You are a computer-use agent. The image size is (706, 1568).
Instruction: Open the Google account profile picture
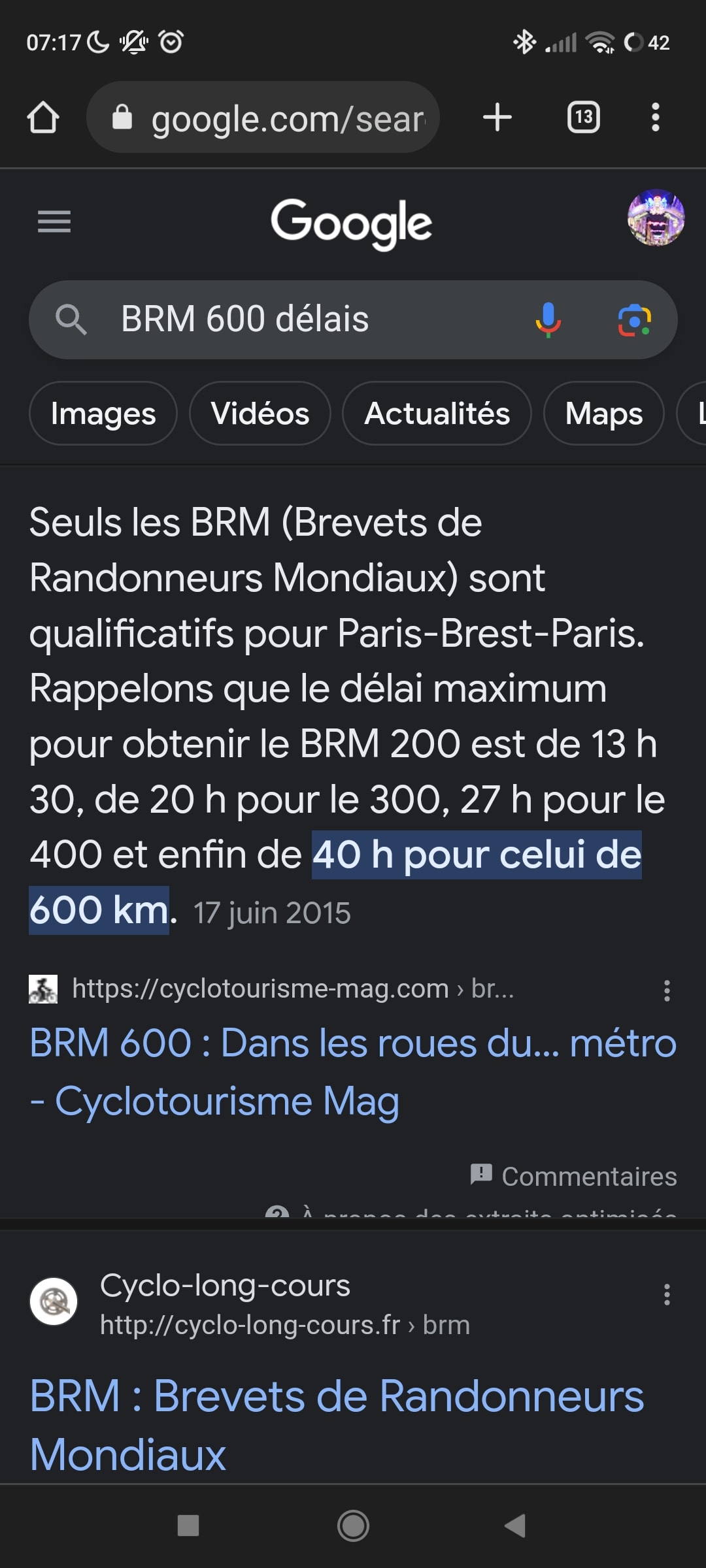[x=656, y=218]
